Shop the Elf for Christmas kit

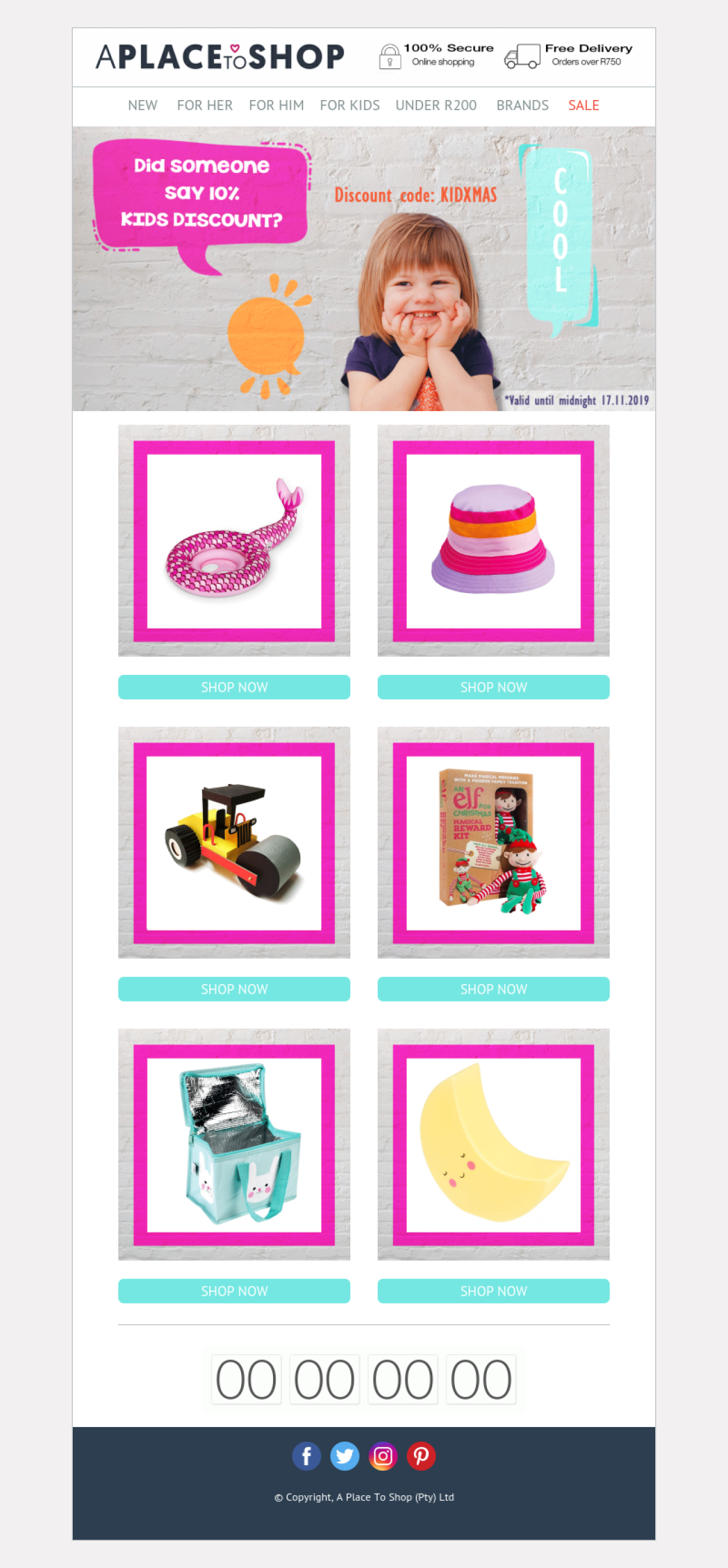click(x=493, y=989)
